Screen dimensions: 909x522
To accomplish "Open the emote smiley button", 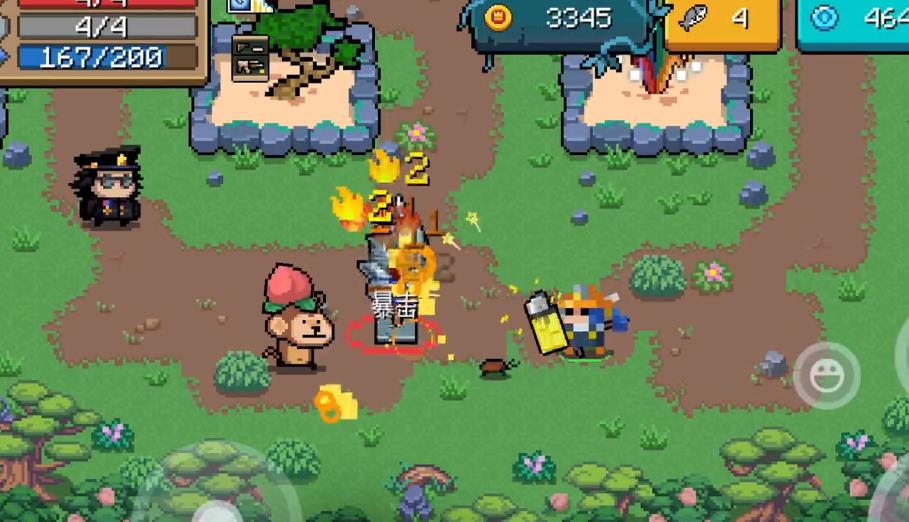I will point(826,376).
